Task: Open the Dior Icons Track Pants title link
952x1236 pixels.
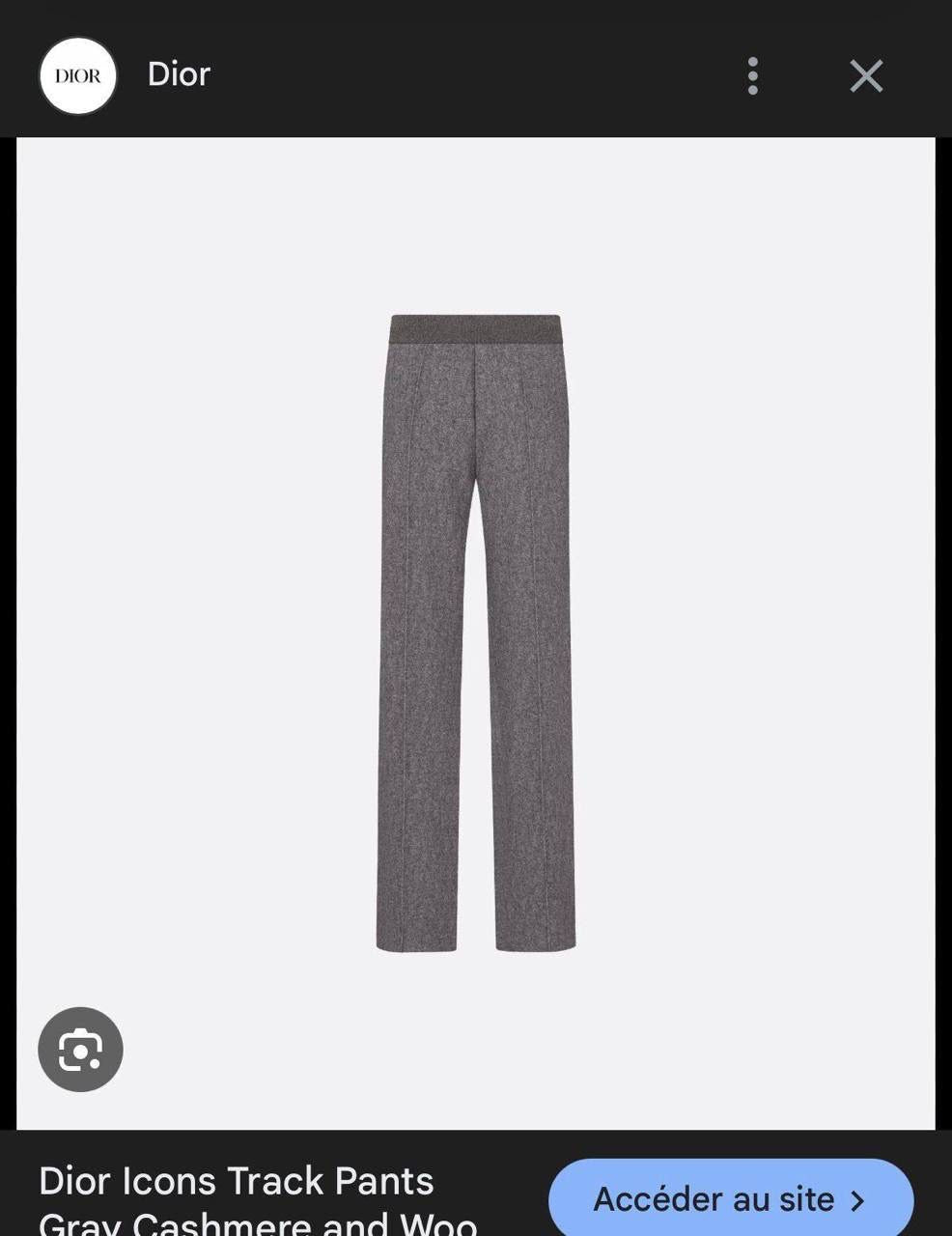Action: [257, 1199]
